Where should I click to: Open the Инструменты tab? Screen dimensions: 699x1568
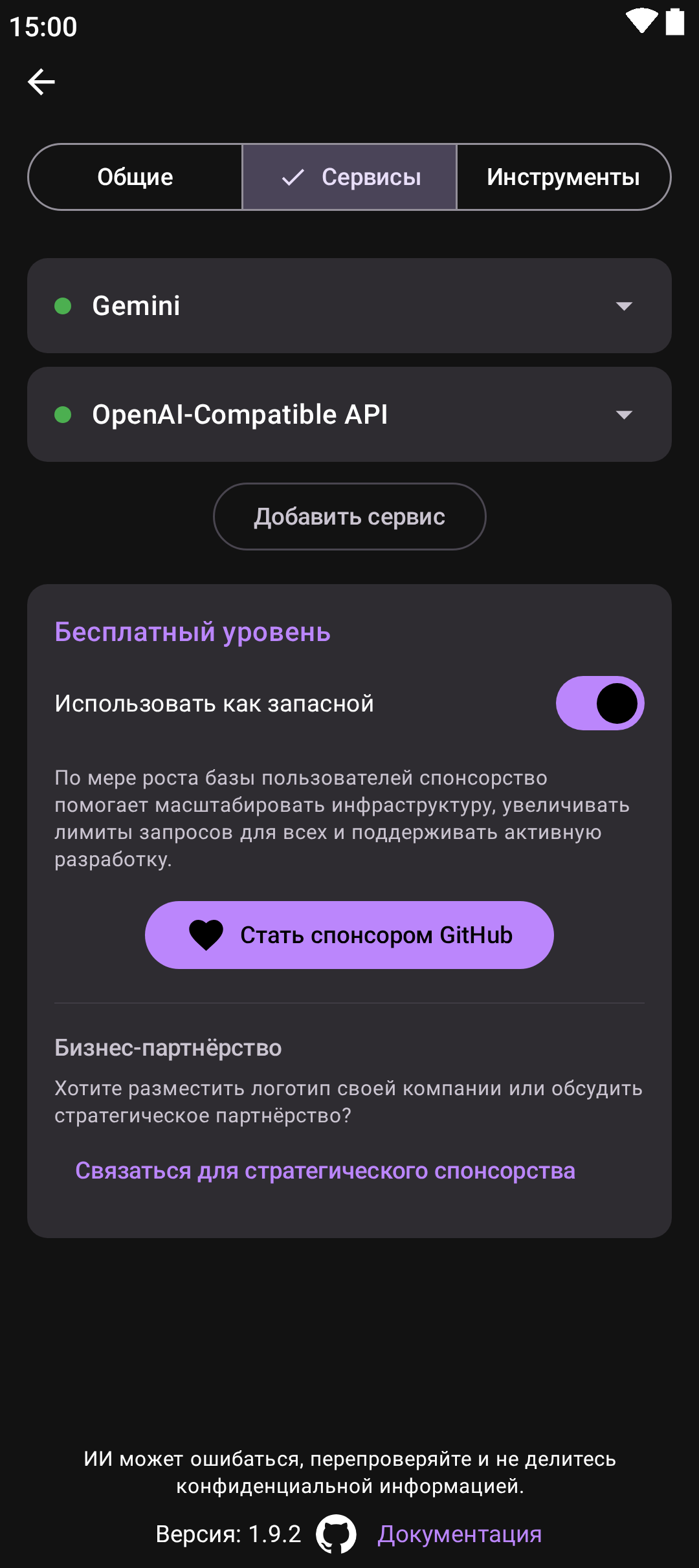click(563, 177)
